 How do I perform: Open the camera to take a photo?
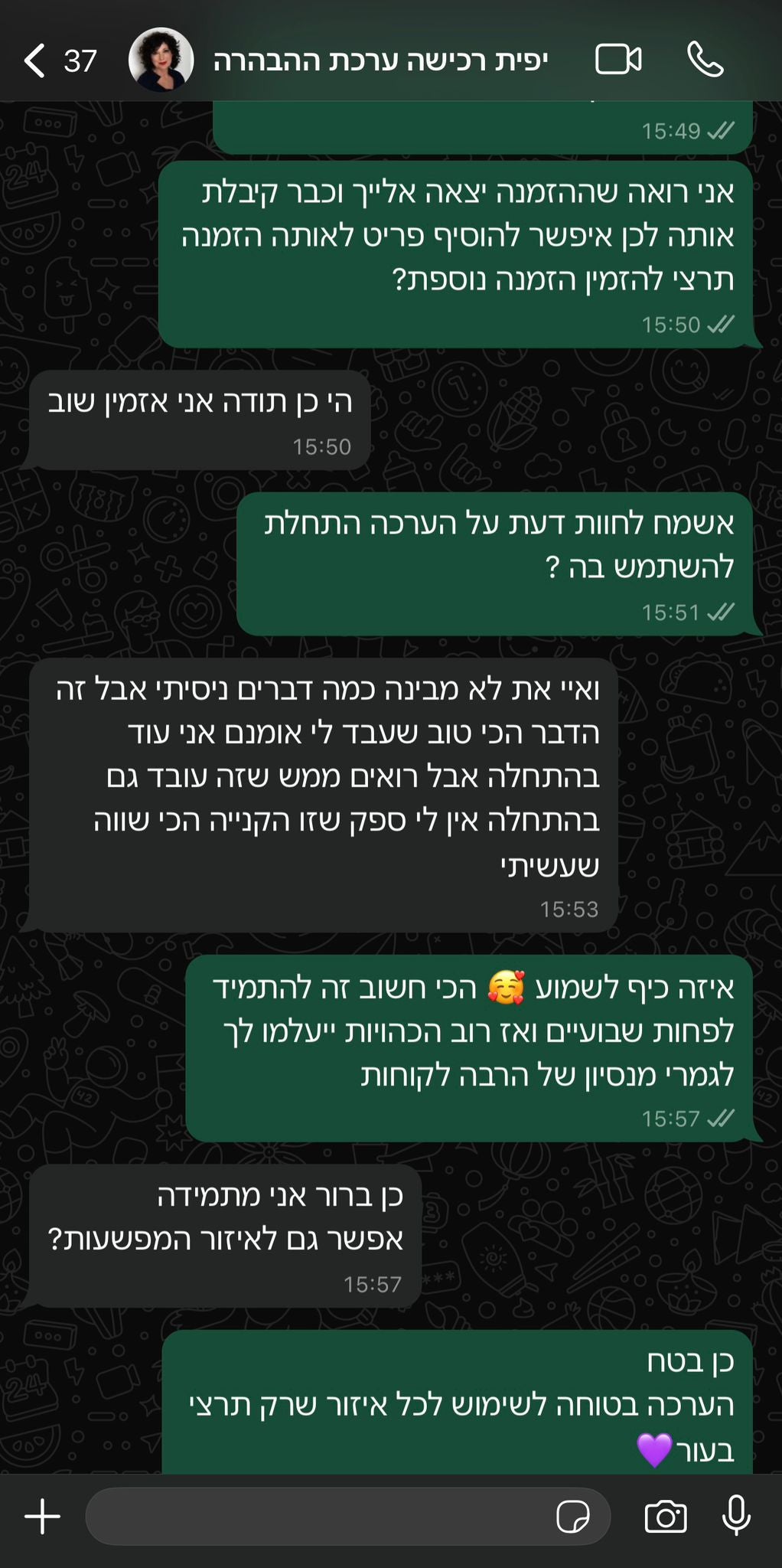tap(666, 1516)
